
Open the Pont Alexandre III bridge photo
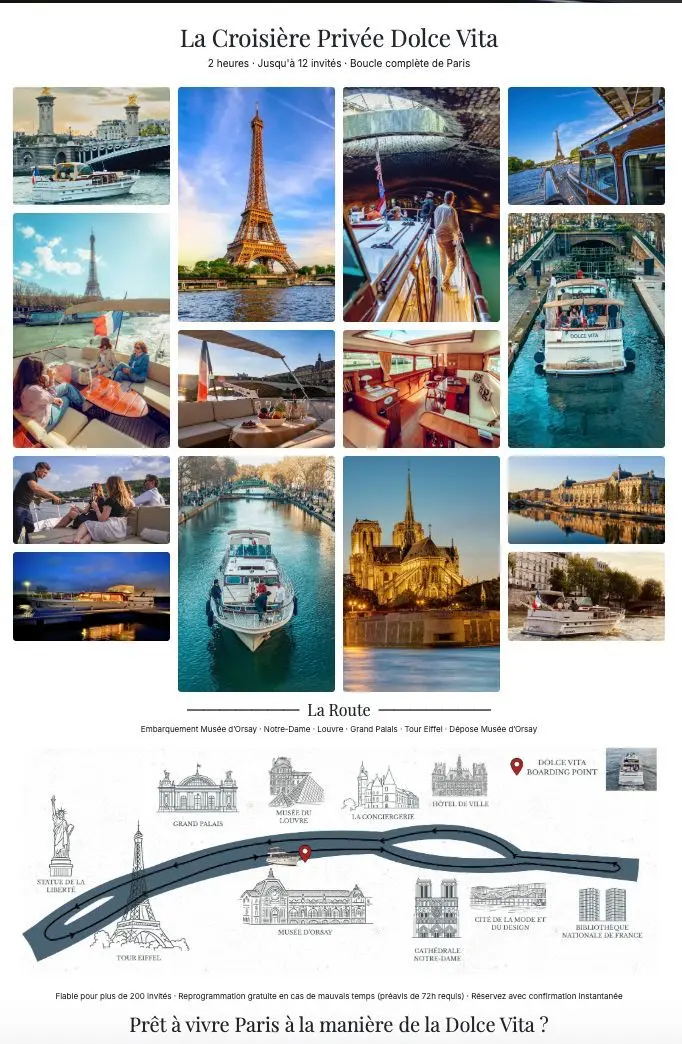coord(91,145)
